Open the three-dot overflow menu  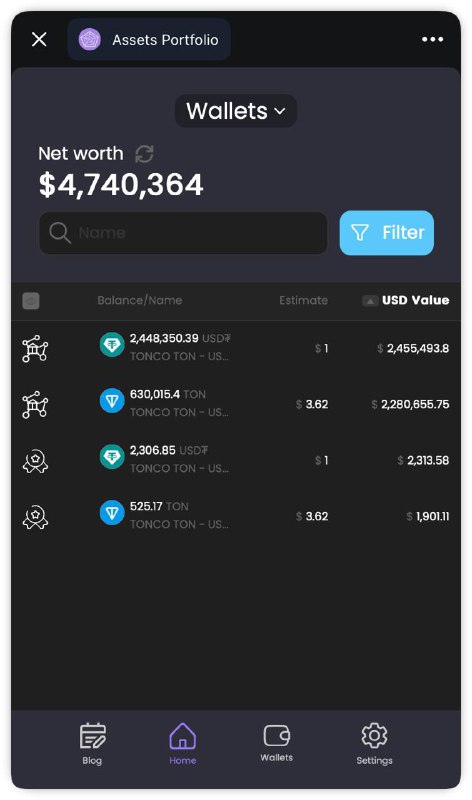pyautogui.click(x=432, y=39)
